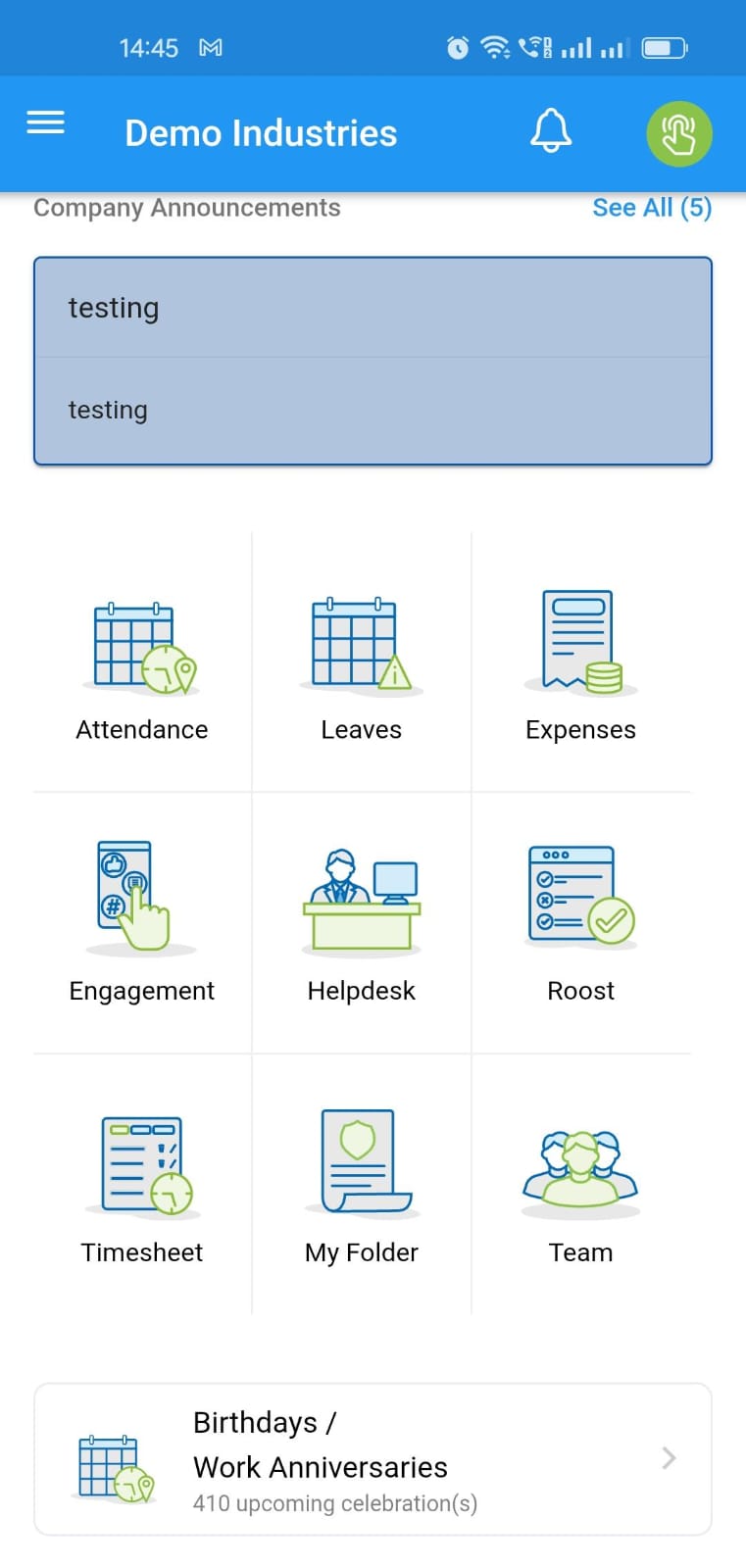Image resolution: width=746 pixels, height=1568 pixels.
Task: Go to Leaves
Action: [x=361, y=666]
